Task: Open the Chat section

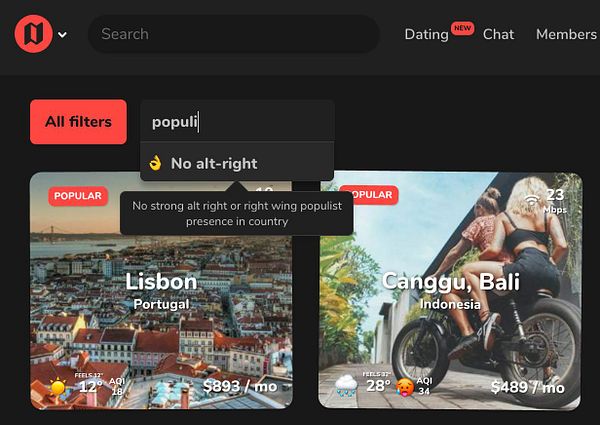Action: pos(498,34)
